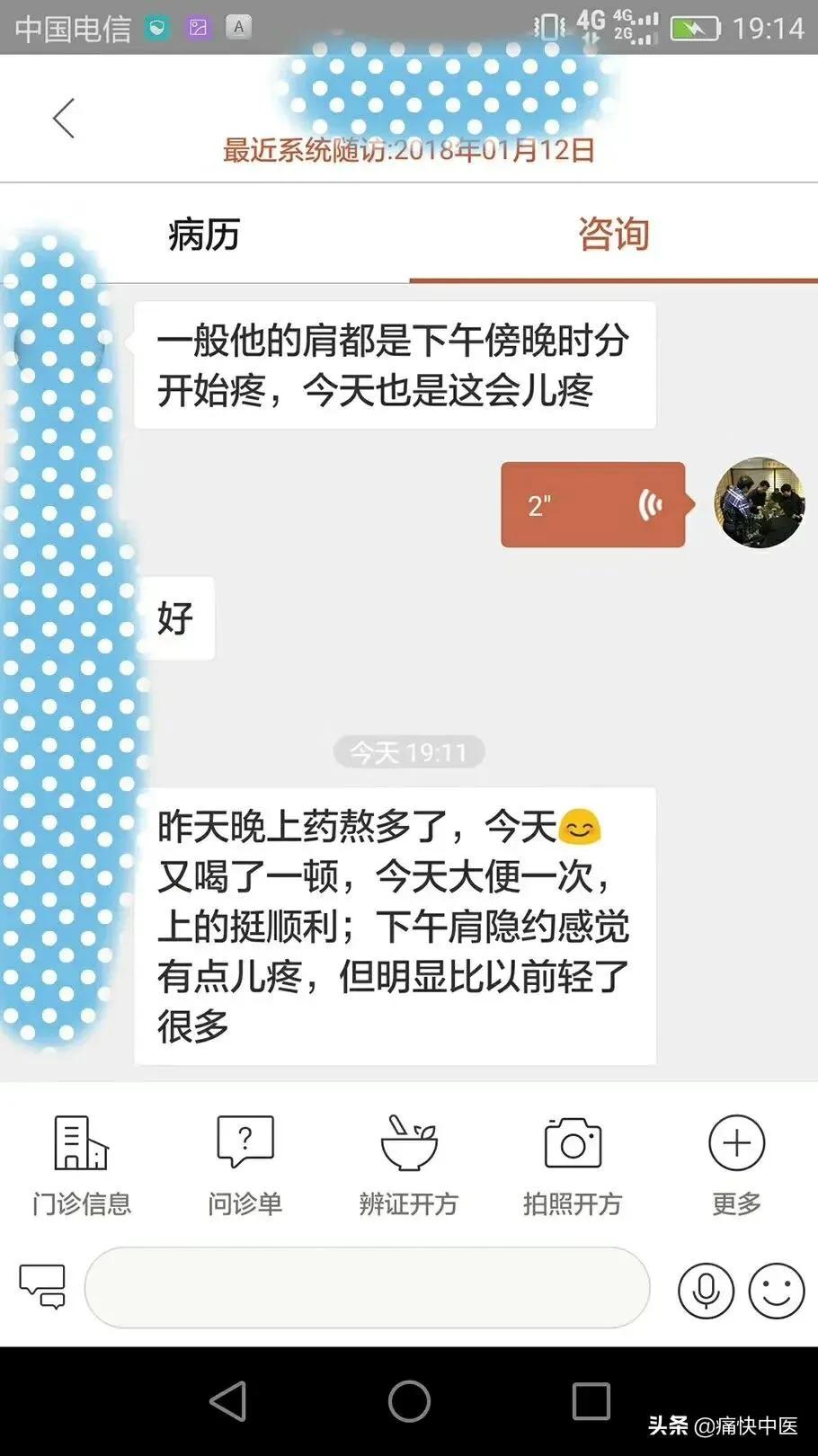
Task: Select 辨证开方 prescription tool
Action: 409,1162
